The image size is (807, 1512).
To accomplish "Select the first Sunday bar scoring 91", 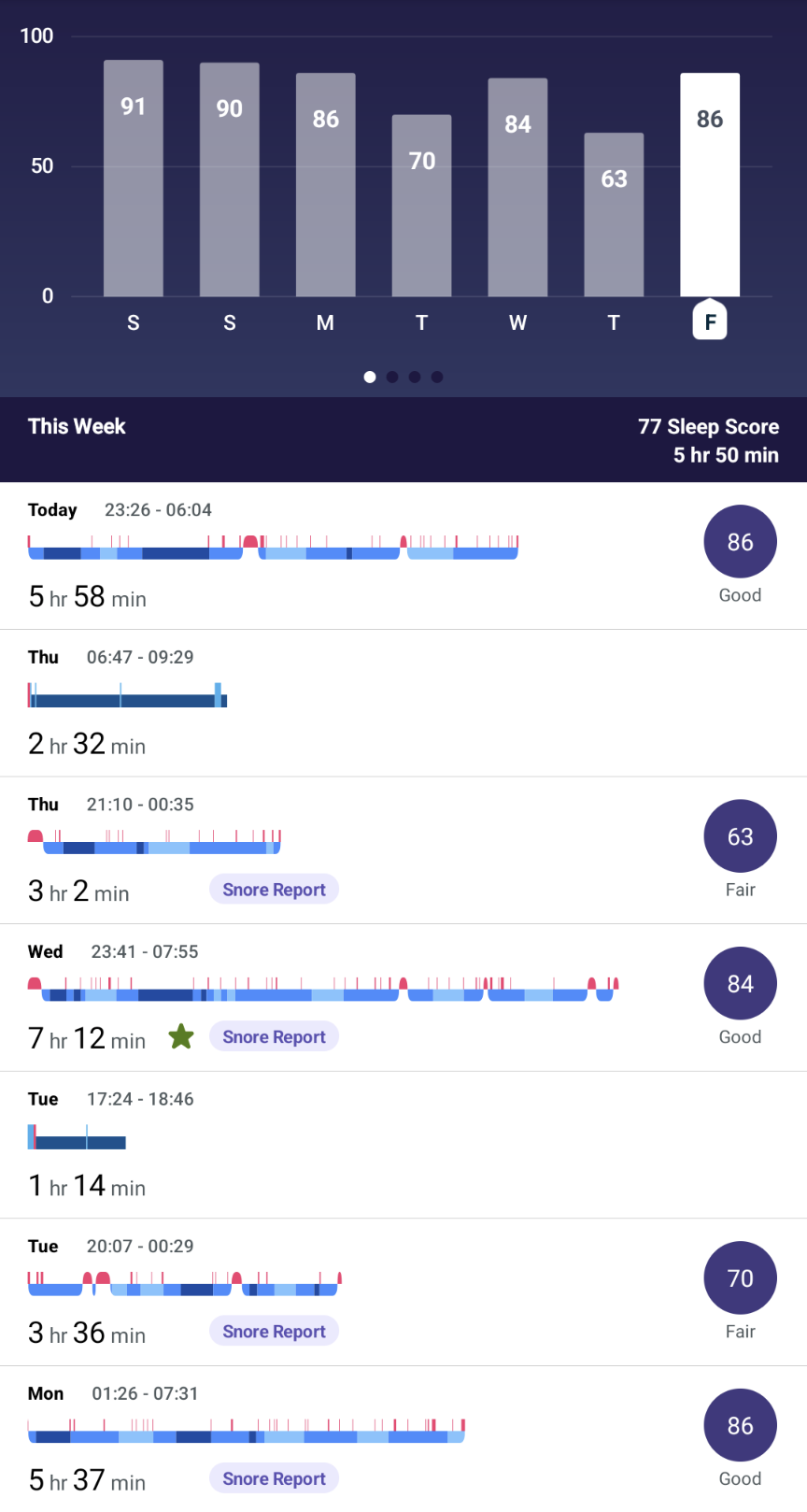I will click(x=134, y=178).
